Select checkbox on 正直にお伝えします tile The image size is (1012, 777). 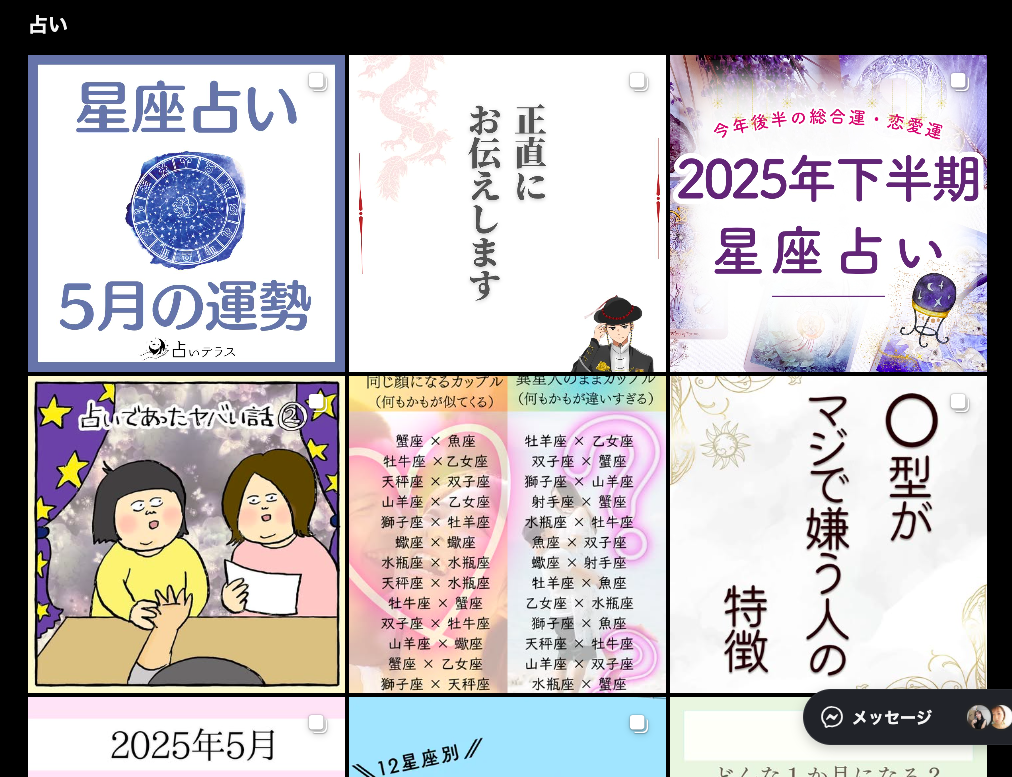coord(637,80)
